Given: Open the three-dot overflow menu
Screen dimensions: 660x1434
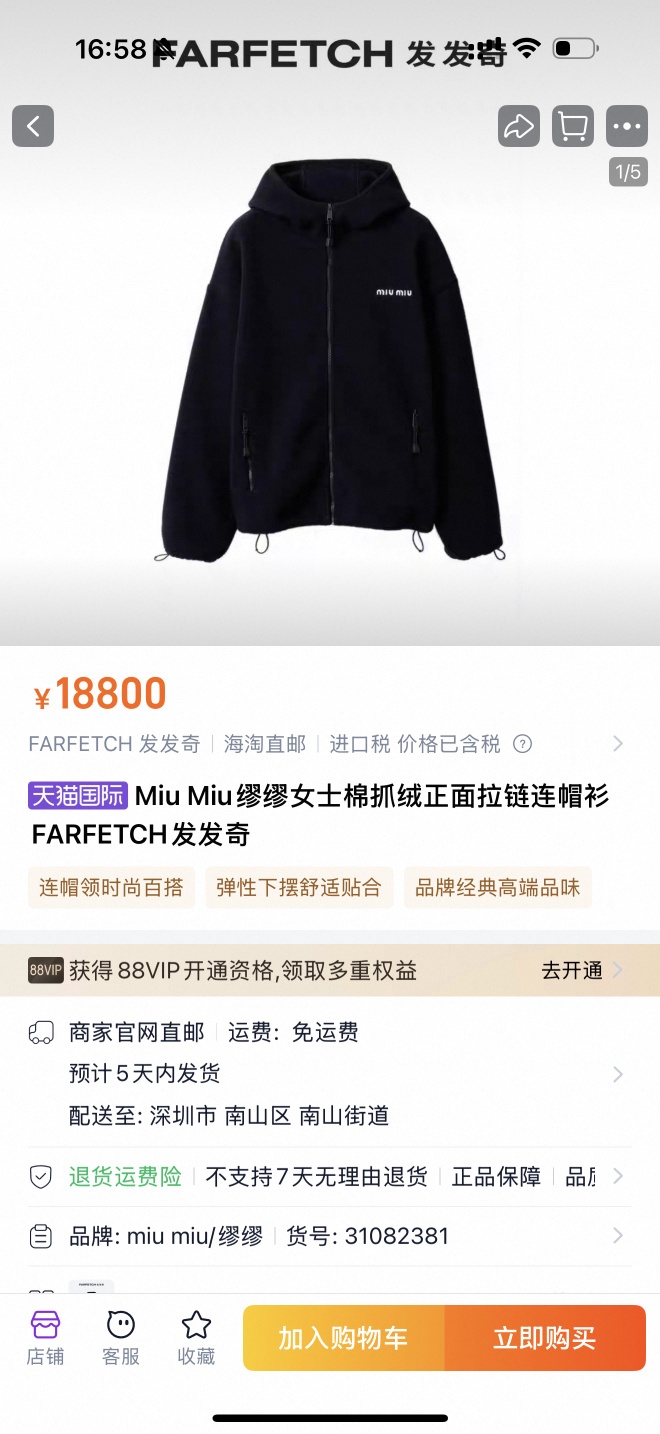Looking at the screenshot, I should click(627, 127).
